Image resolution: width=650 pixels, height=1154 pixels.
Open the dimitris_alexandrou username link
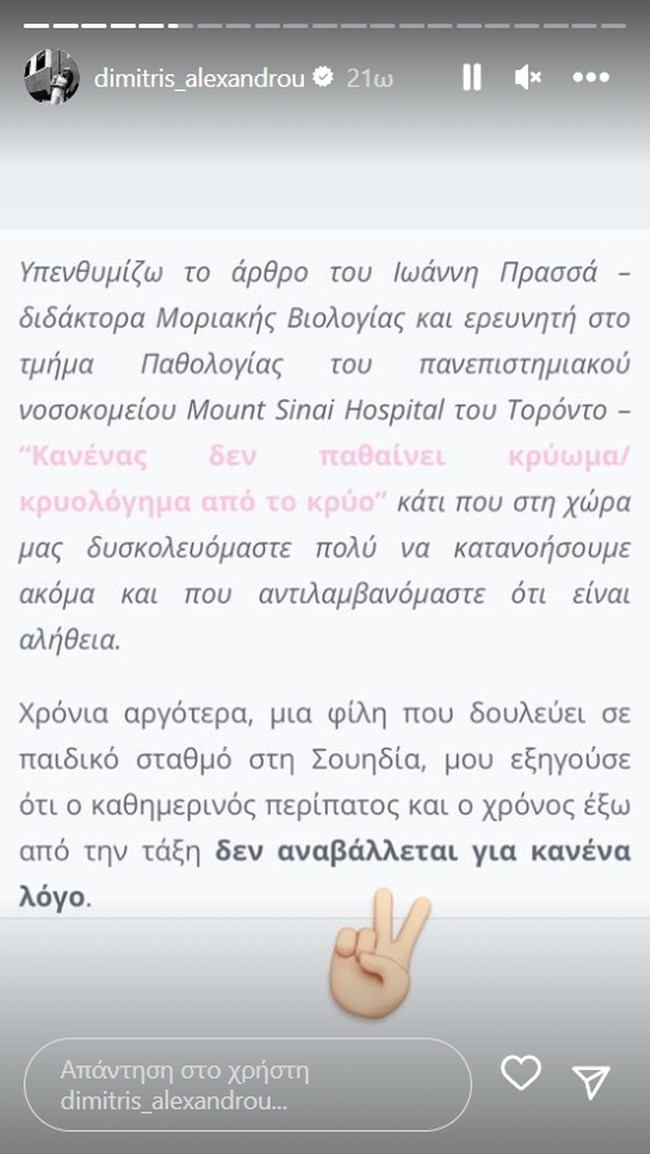[198, 79]
